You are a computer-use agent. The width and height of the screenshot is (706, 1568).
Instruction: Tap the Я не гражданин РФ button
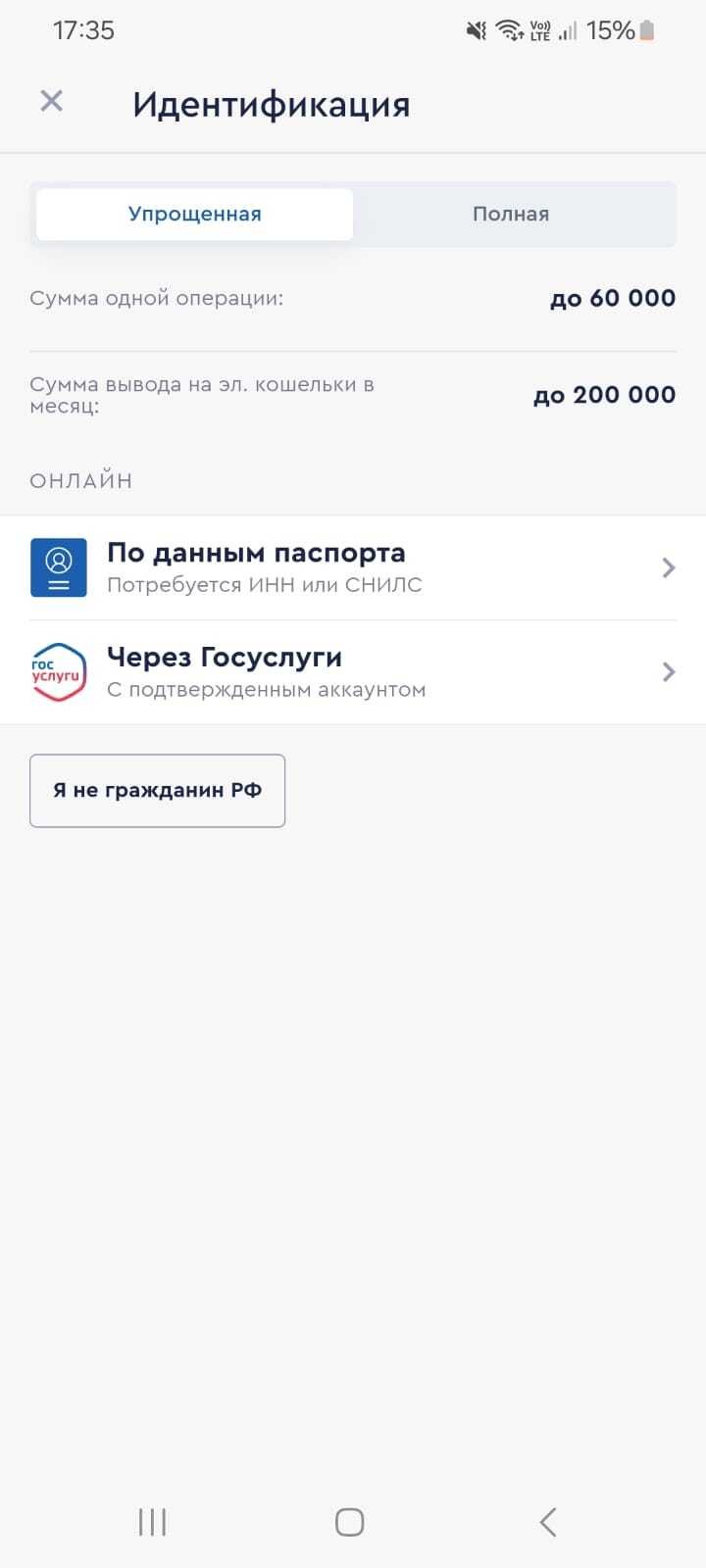[157, 791]
